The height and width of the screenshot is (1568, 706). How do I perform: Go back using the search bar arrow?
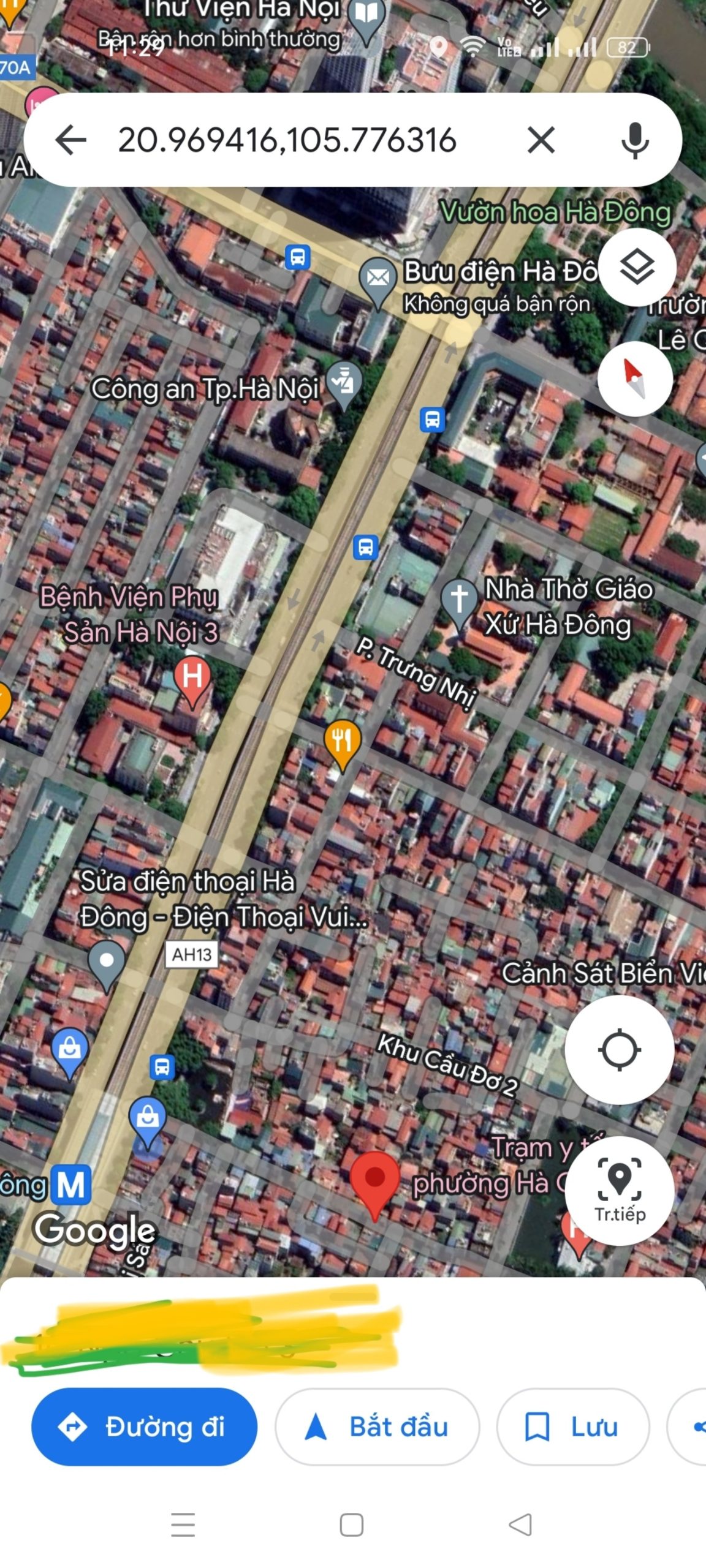[71, 140]
